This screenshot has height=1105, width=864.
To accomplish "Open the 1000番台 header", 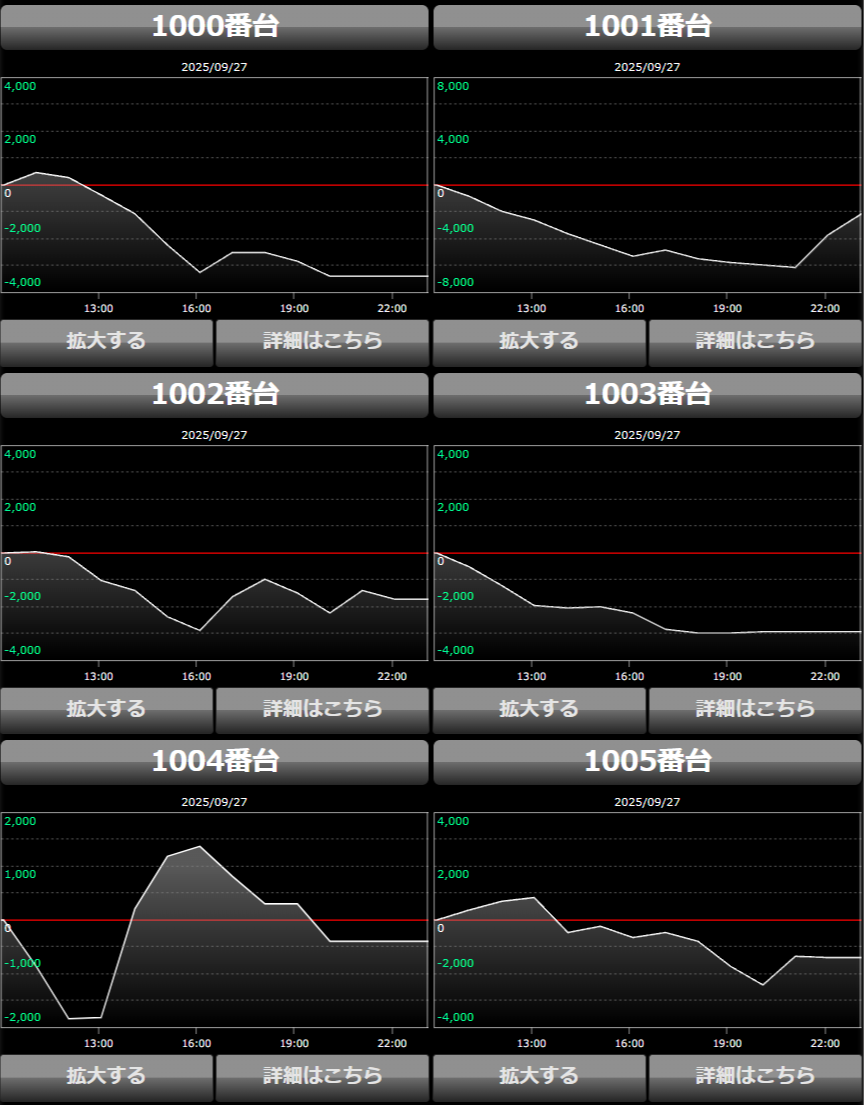I will click(x=214, y=27).
